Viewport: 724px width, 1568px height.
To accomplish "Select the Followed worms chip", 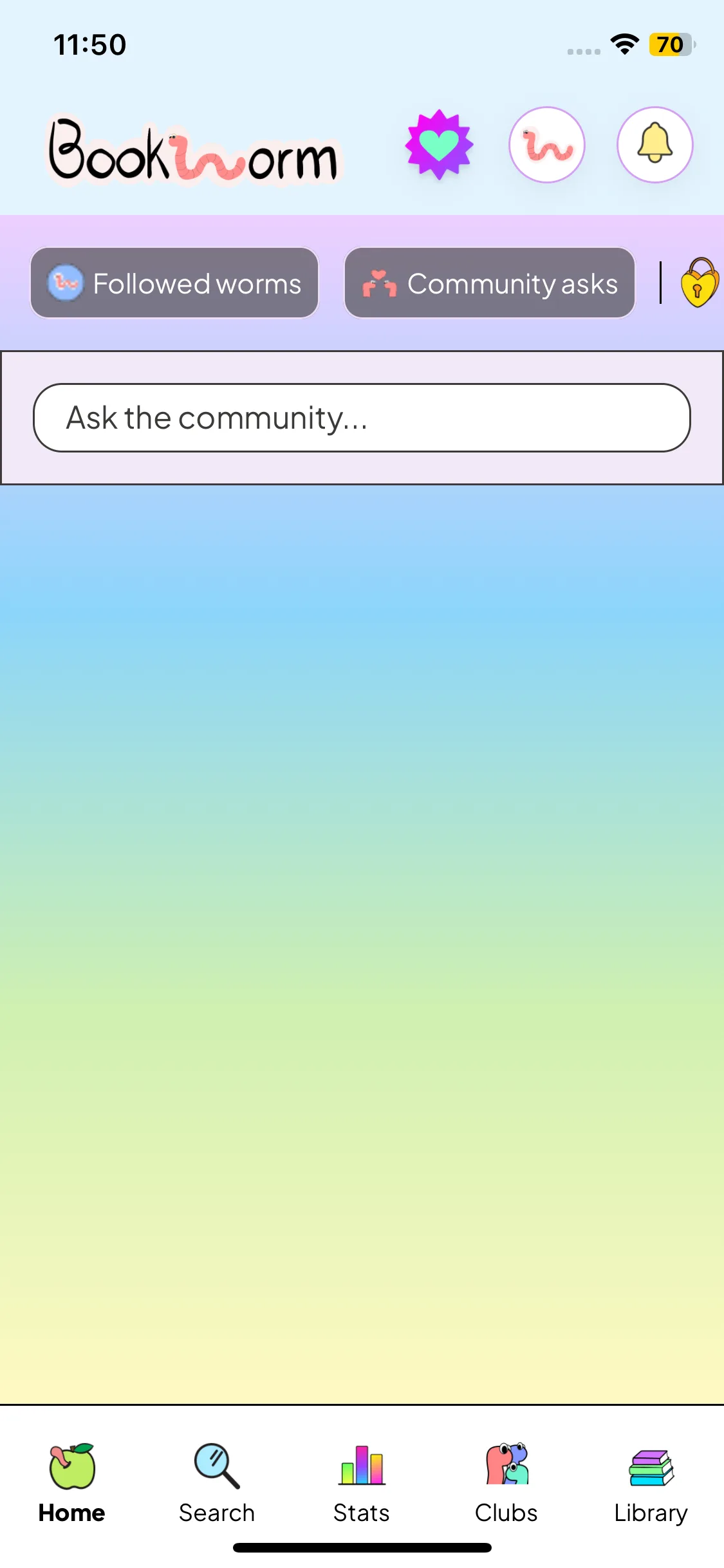I will tap(174, 283).
